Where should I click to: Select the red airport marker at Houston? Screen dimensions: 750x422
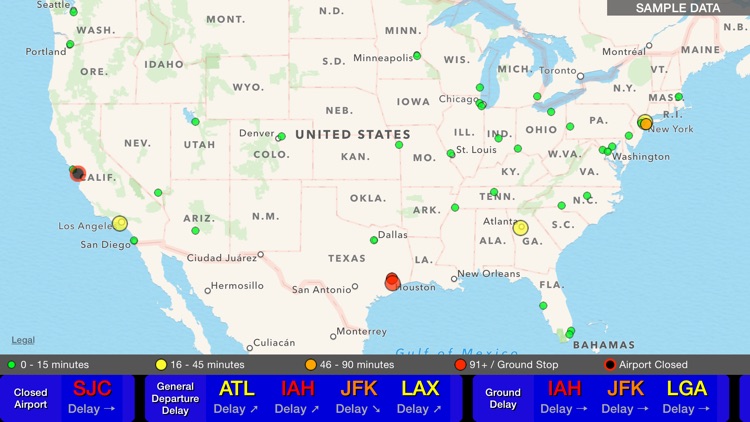pos(392,282)
